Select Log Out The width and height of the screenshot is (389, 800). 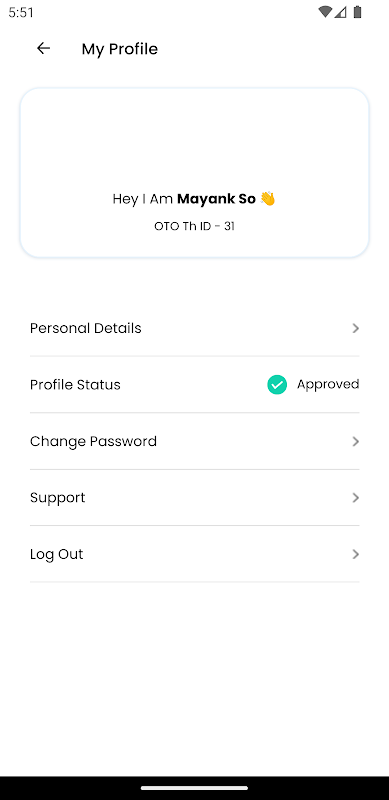(x=194, y=554)
